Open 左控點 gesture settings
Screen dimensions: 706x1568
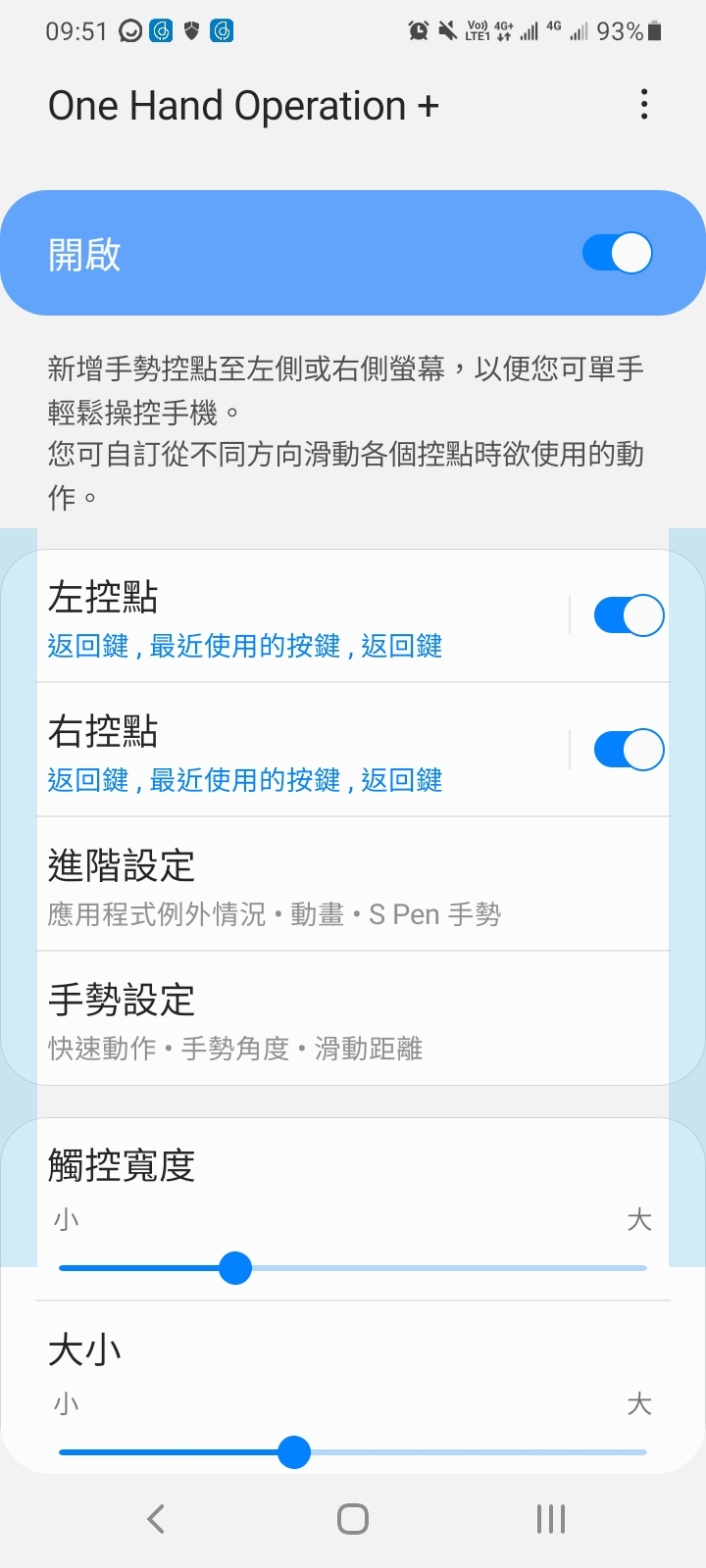click(294, 617)
